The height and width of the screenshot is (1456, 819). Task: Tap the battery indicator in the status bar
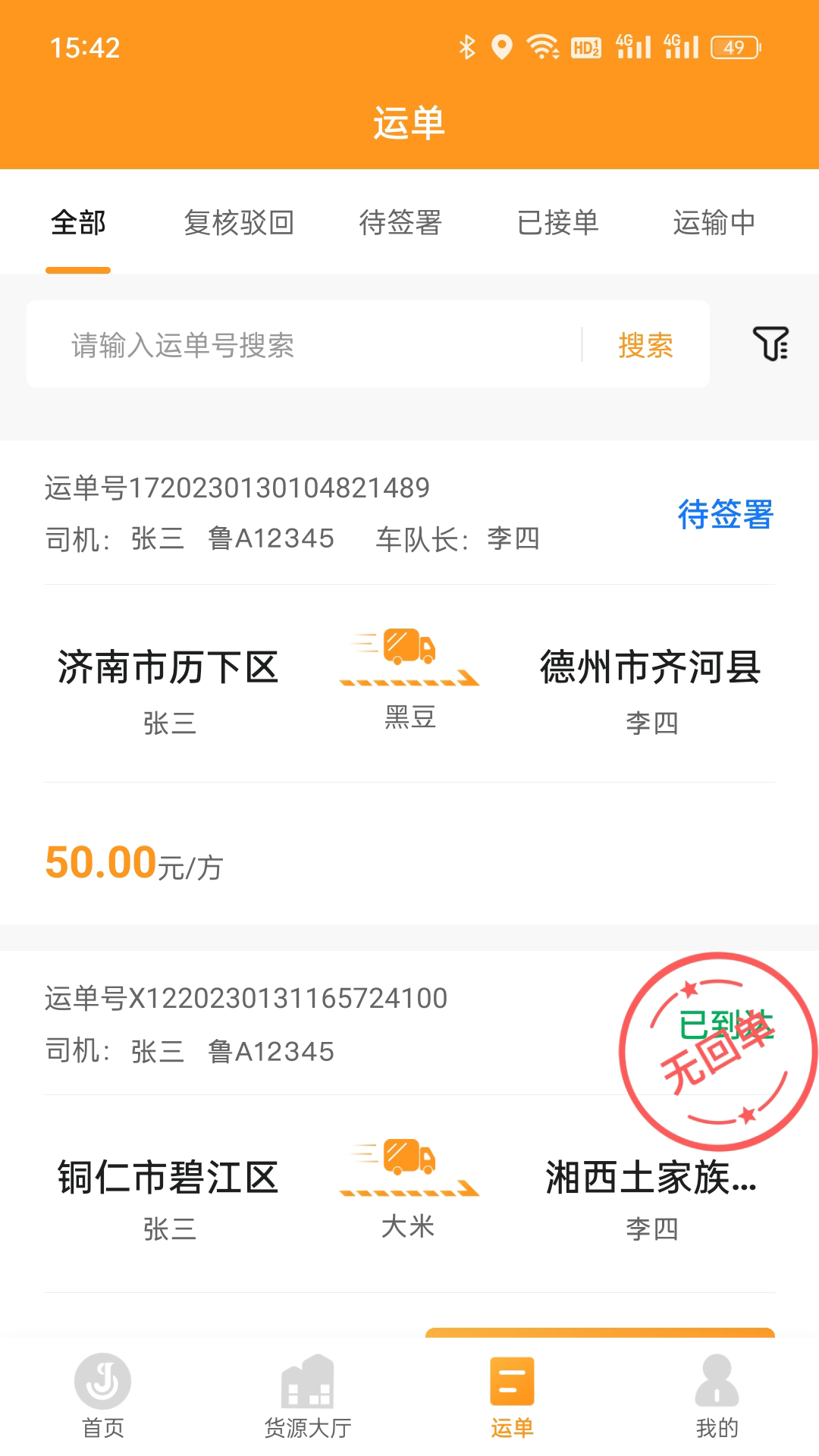coord(733,47)
